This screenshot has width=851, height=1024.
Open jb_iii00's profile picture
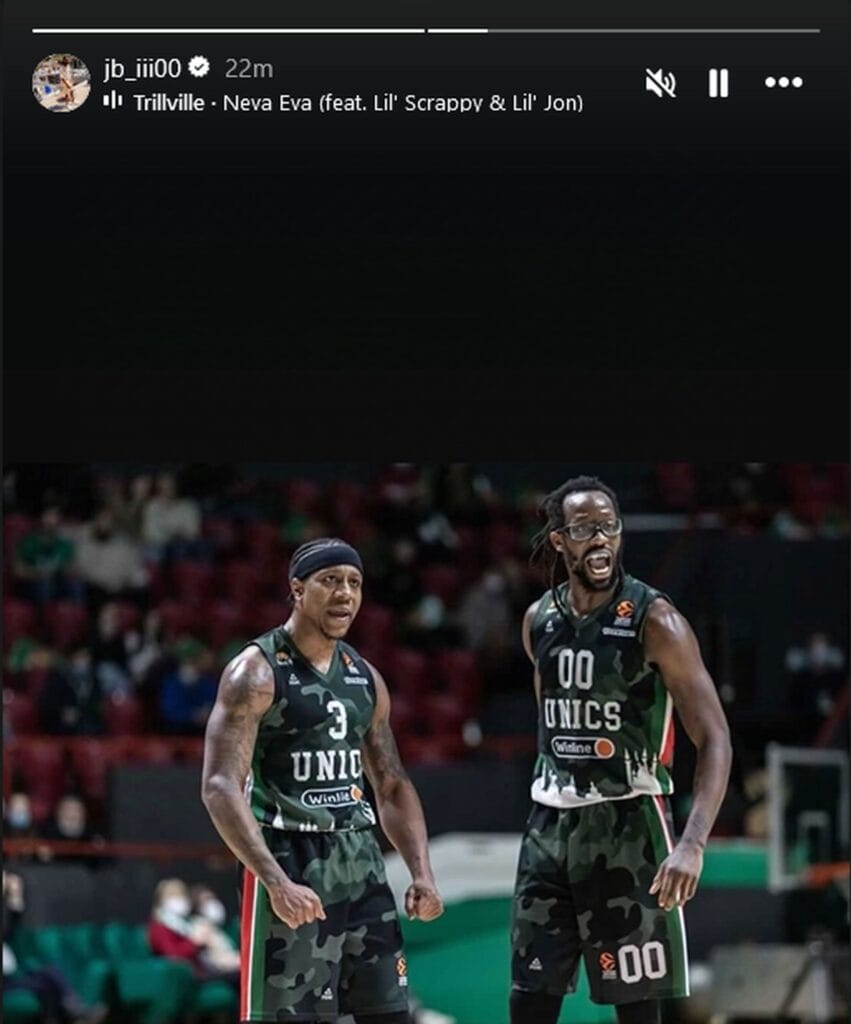click(61, 83)
